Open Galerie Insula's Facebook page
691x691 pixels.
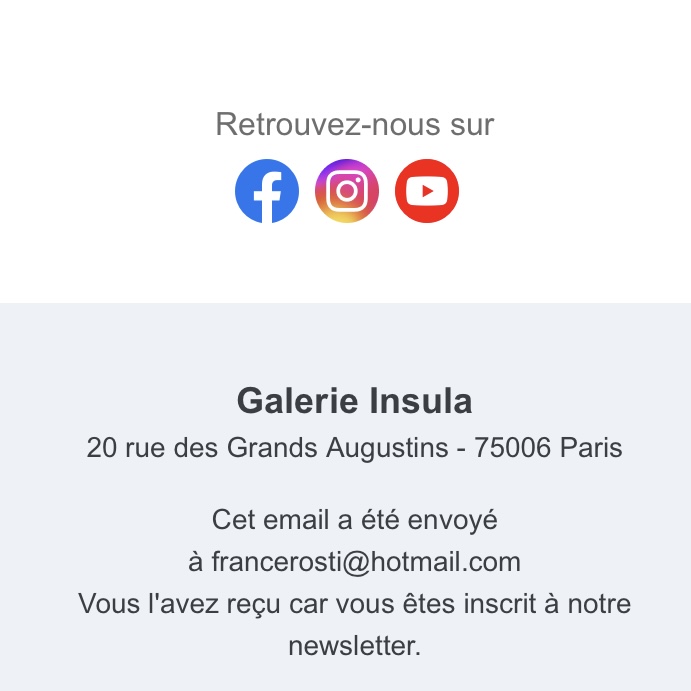click(267, 191)
